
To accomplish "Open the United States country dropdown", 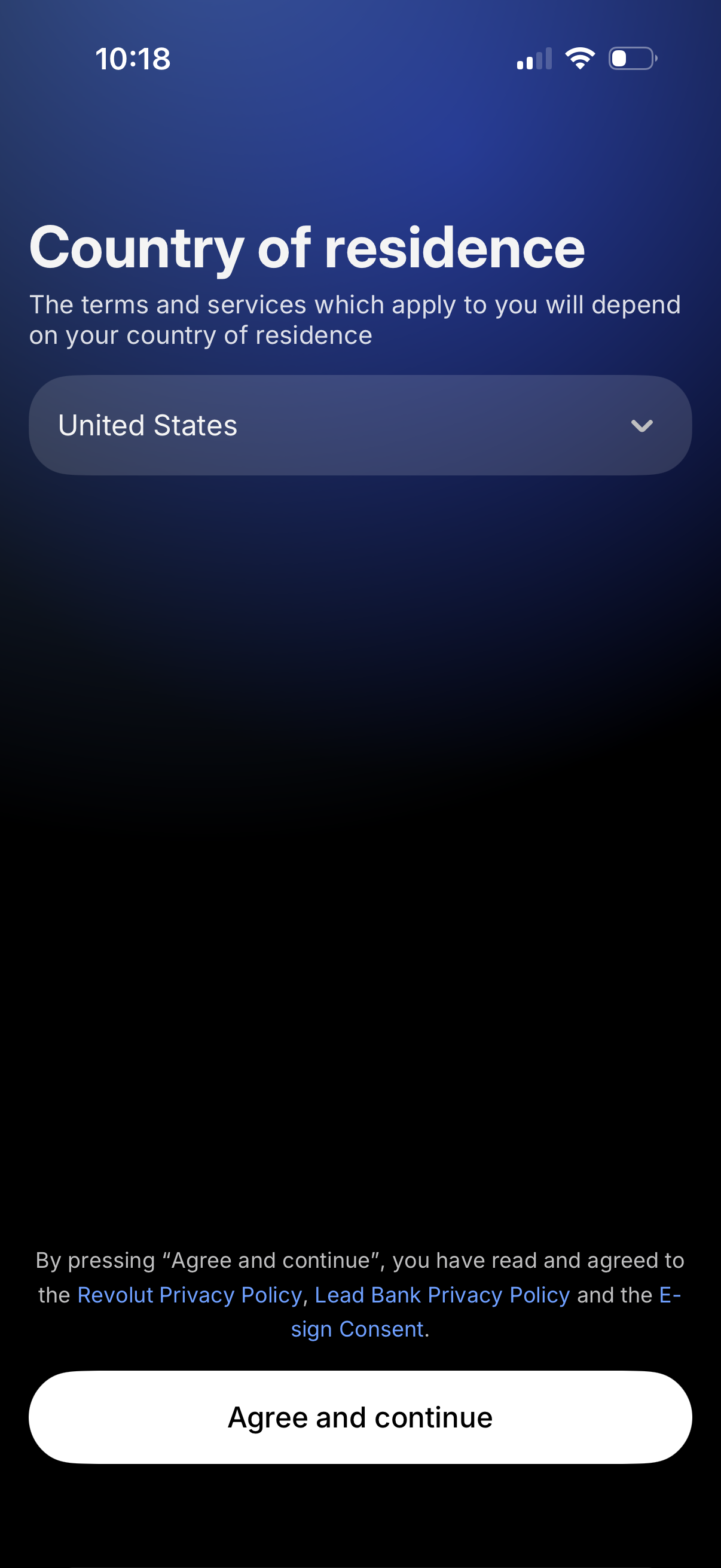I will [x=359, y=425].
